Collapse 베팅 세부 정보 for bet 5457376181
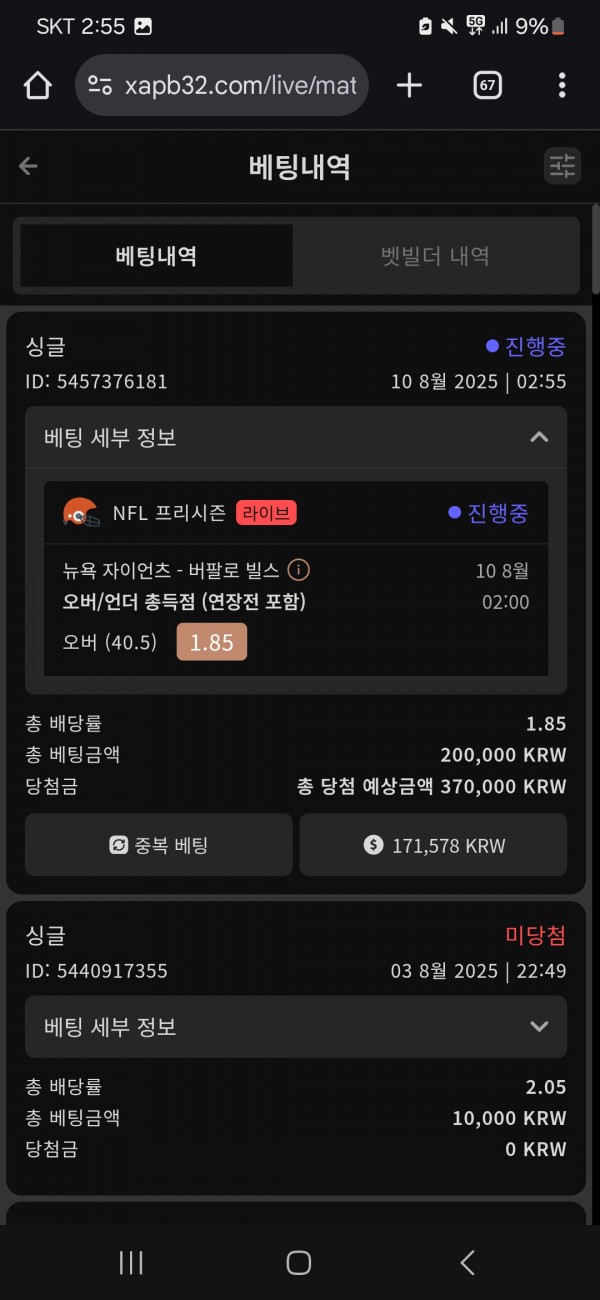 coord(538,437)
